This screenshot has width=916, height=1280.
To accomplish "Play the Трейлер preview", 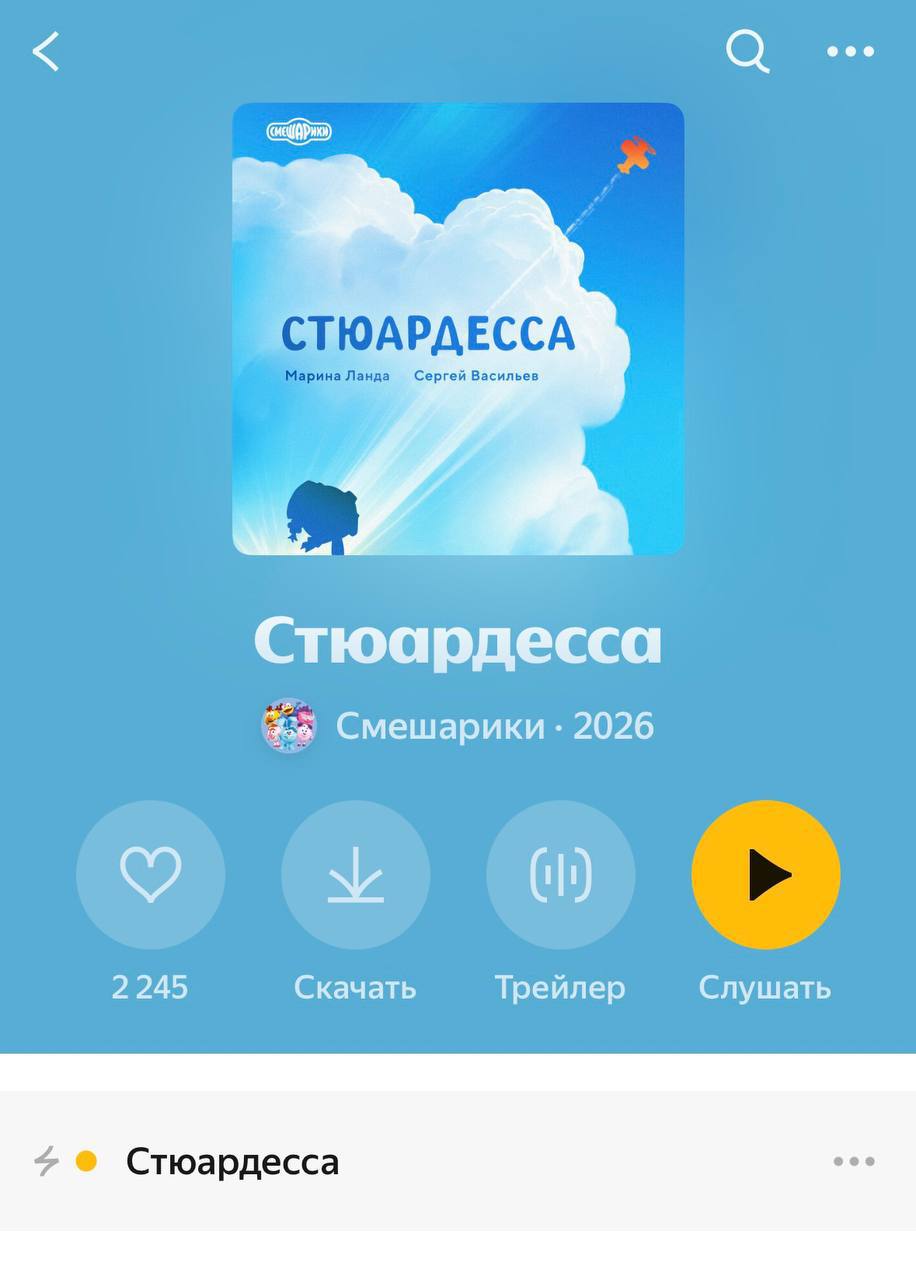I will click(x=561, y=874).
